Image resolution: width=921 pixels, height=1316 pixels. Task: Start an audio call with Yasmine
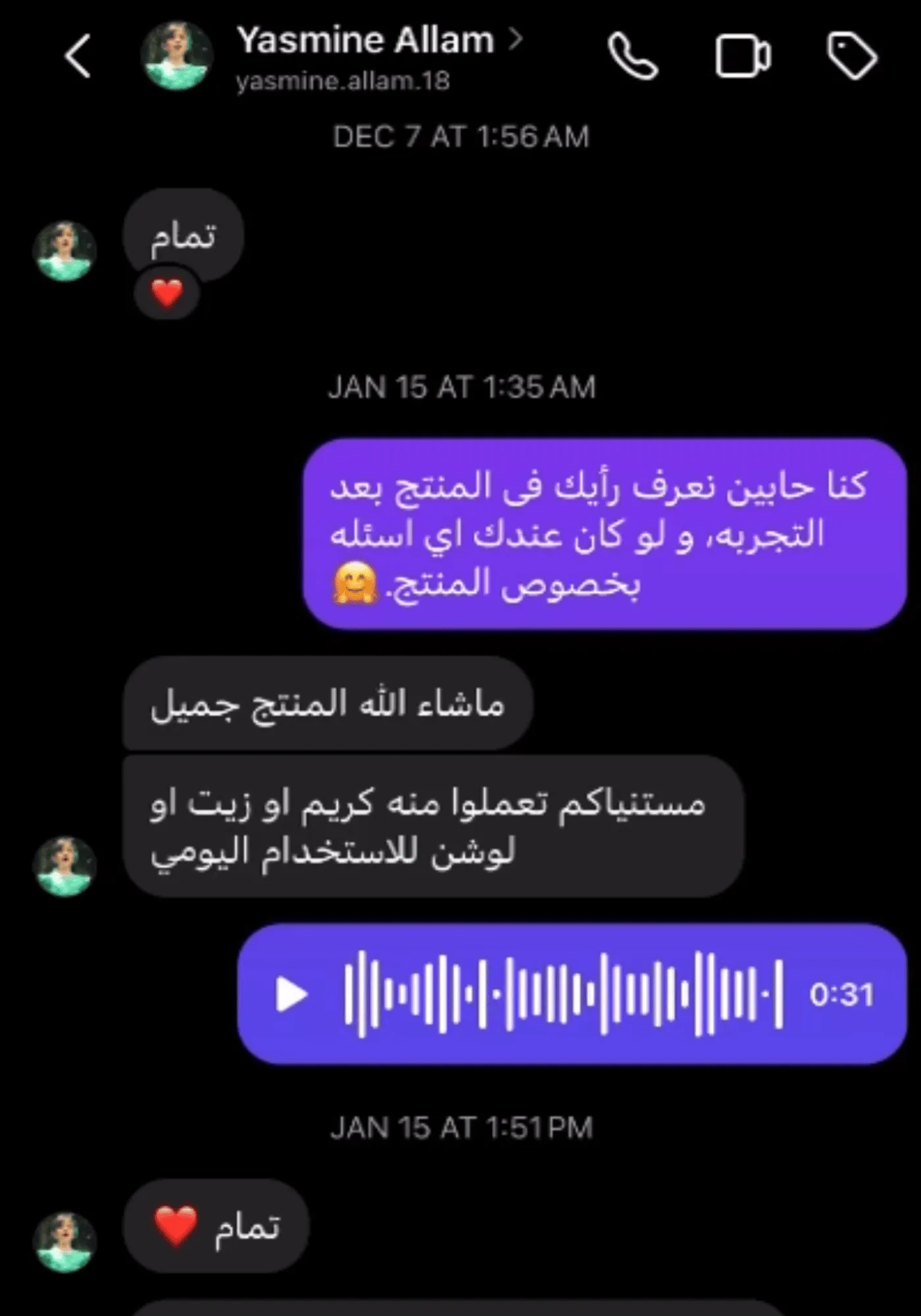632,57
